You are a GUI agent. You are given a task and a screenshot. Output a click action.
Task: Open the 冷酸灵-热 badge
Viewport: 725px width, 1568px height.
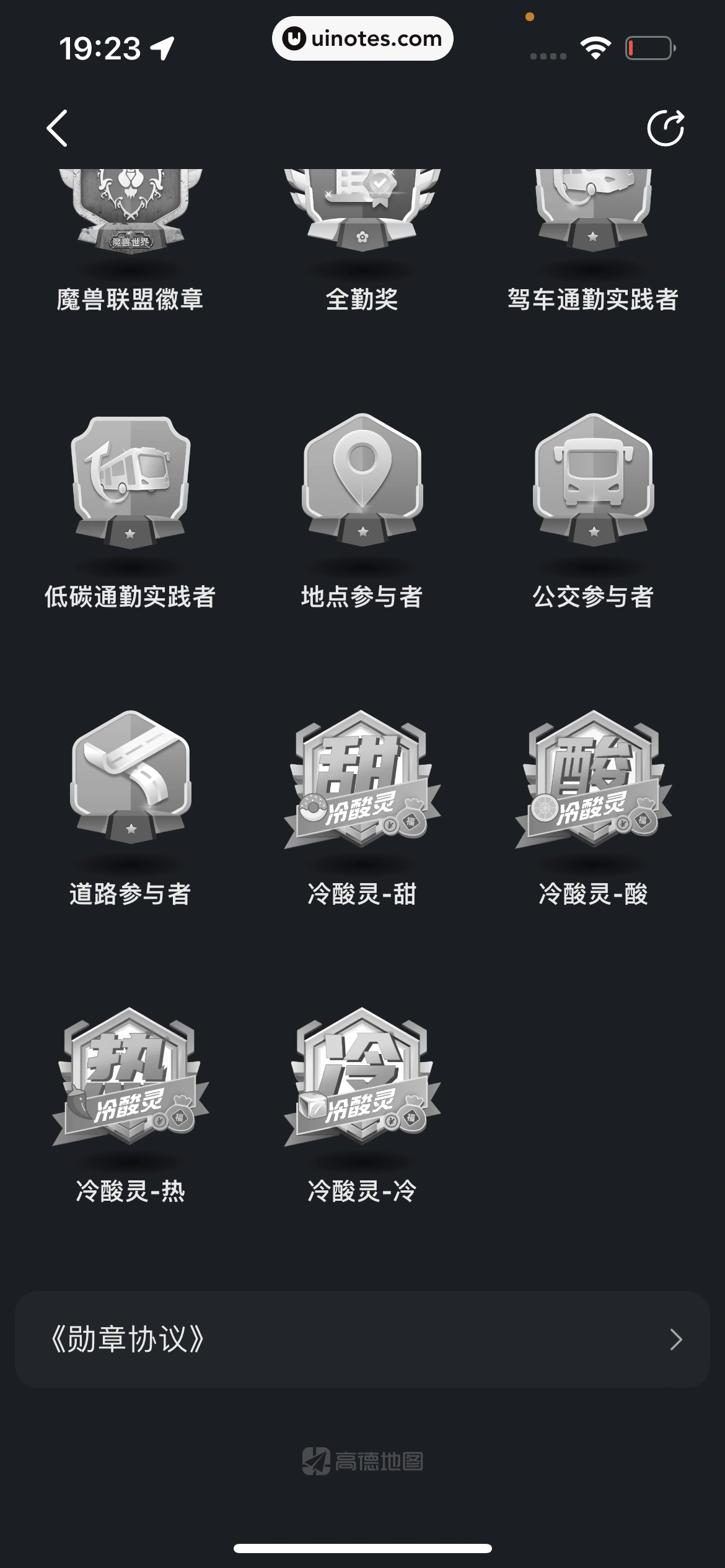tap(131, 1090)
